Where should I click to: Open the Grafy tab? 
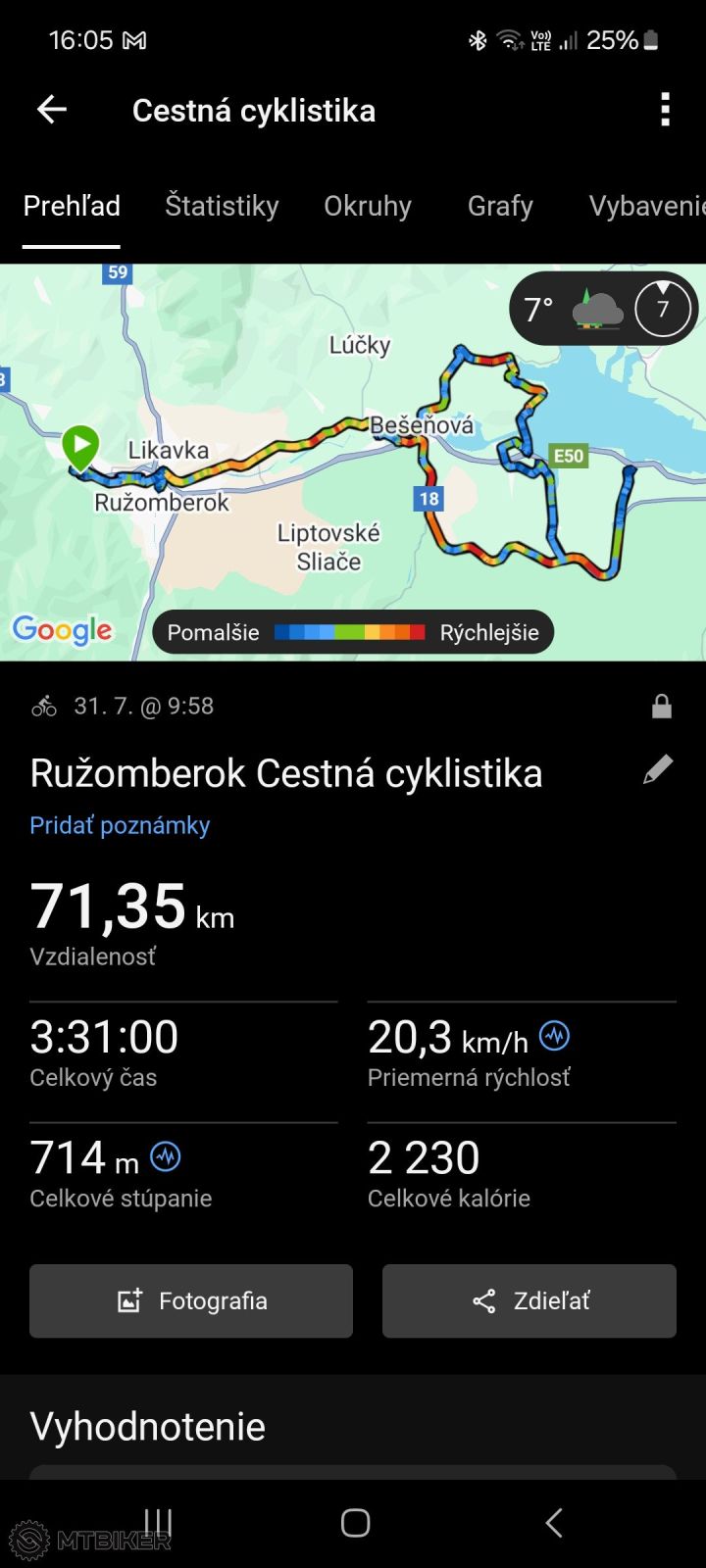[x=500, y=206]
